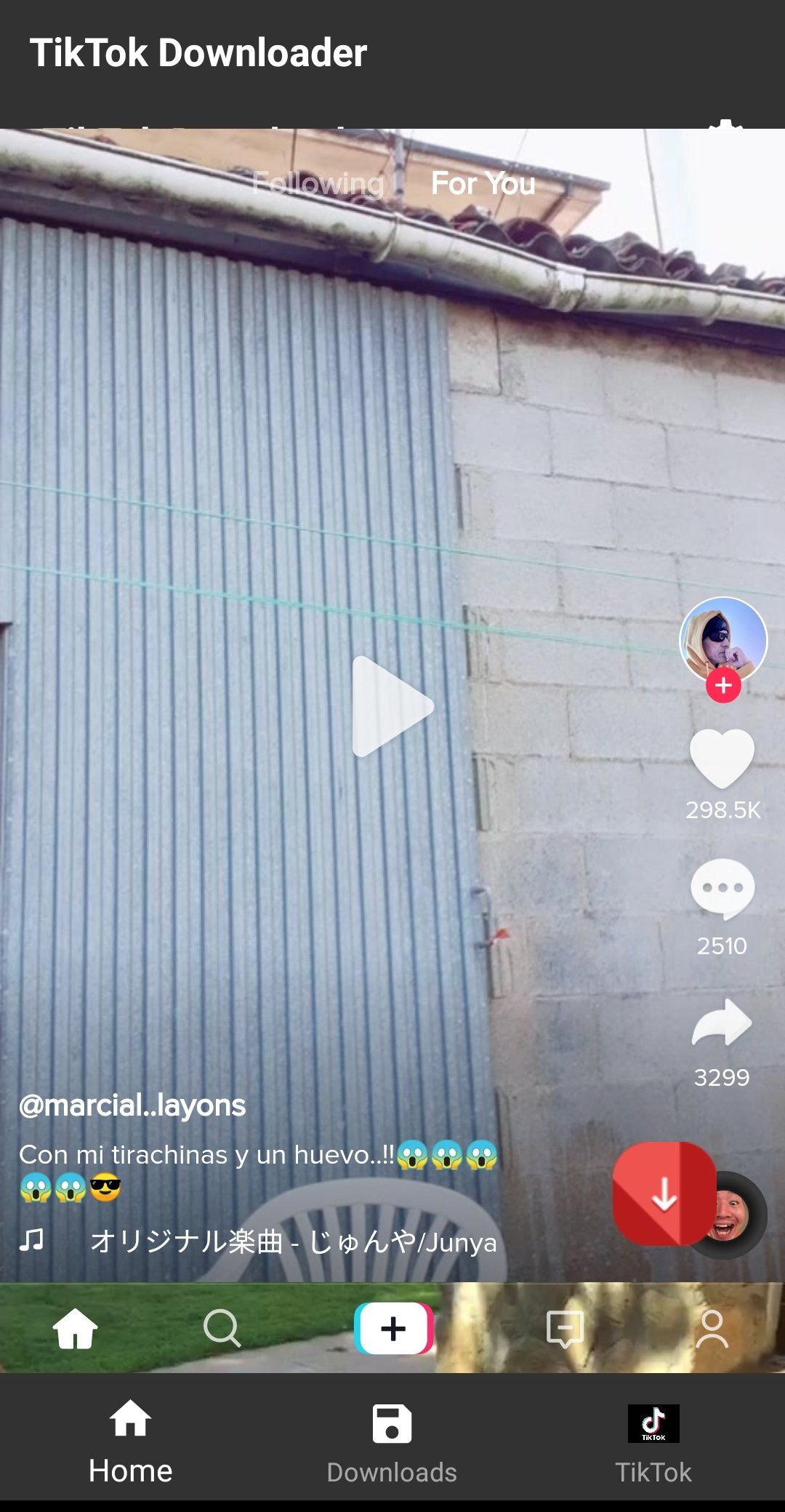Play the paused video

coord(392,707)
